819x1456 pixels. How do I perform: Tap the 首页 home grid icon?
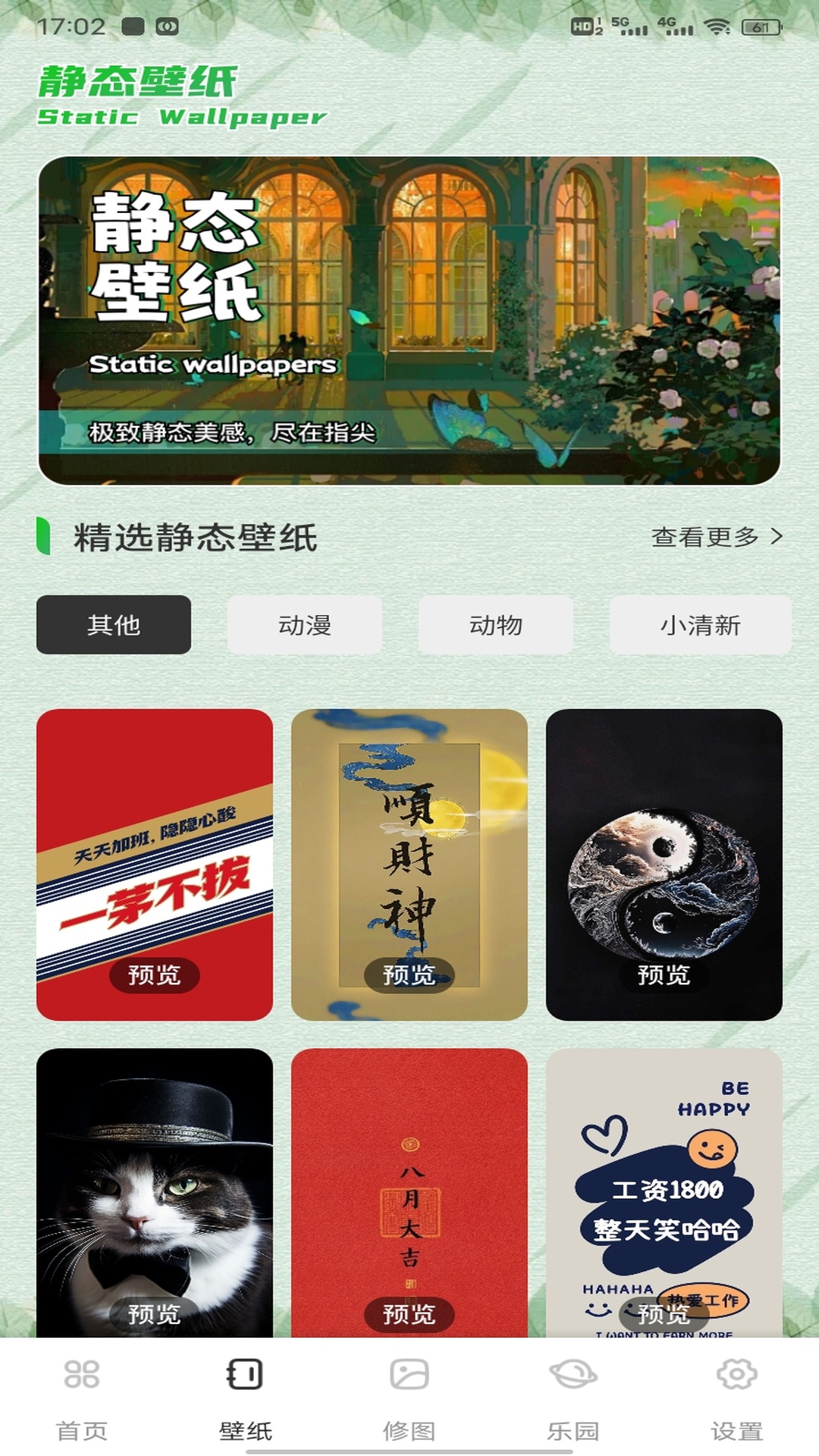(82, 1380)
